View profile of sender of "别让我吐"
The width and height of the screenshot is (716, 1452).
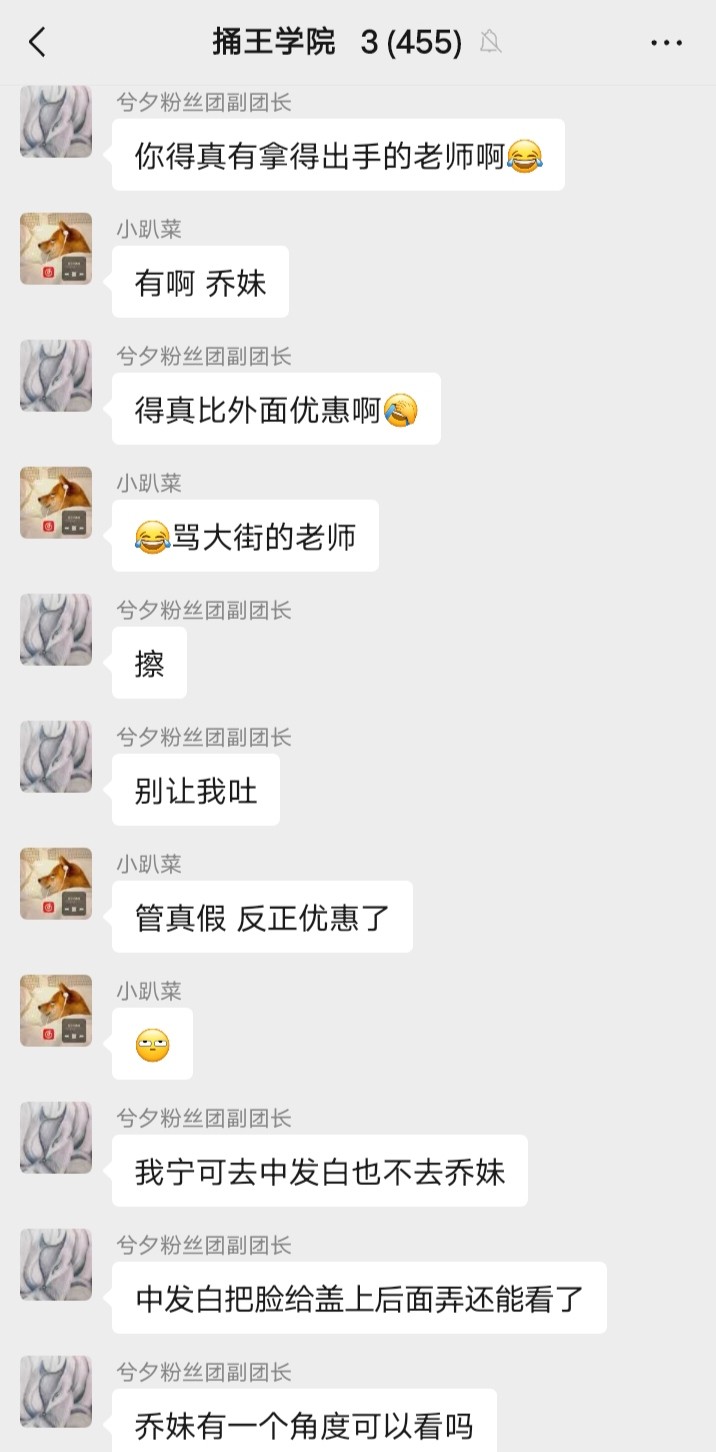[x=56, y=756]
